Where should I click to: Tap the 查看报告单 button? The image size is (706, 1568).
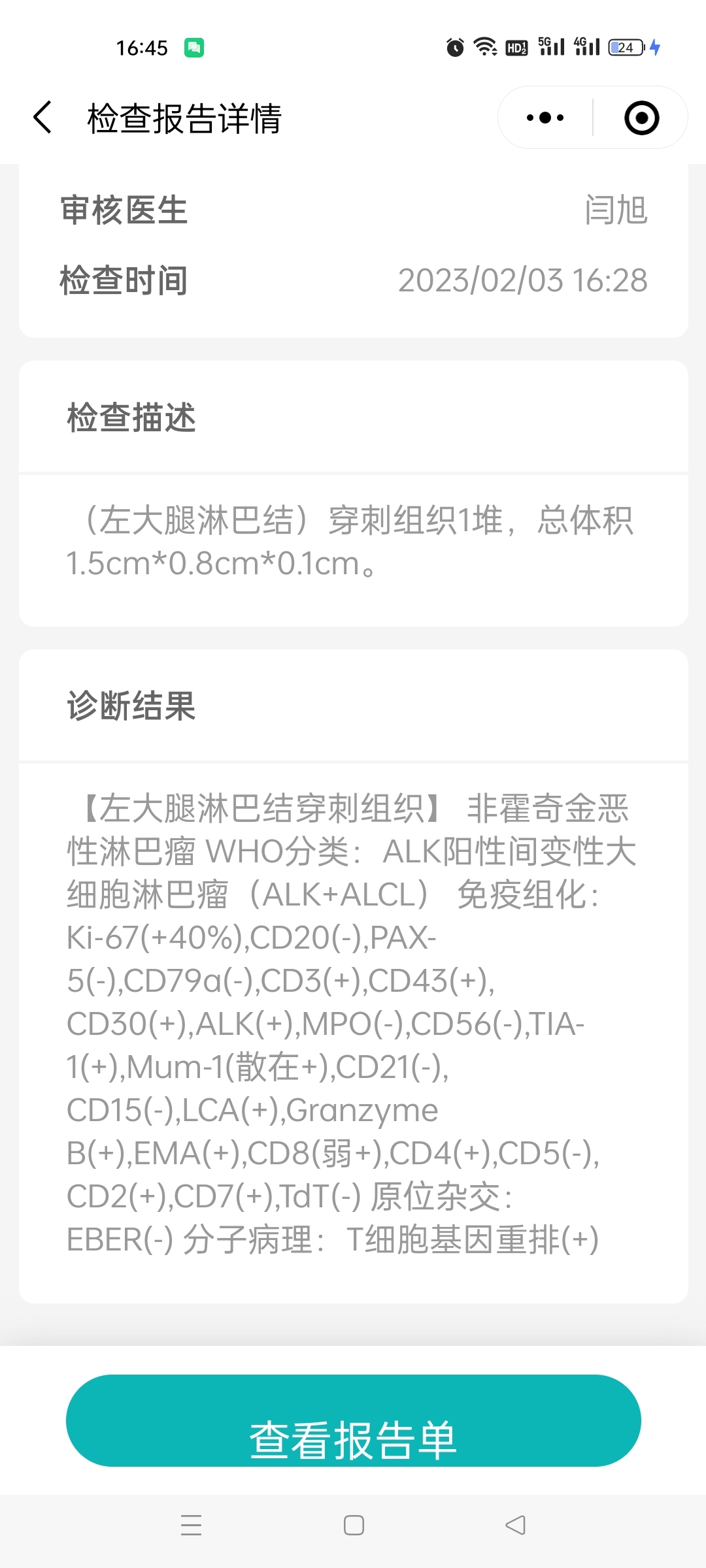(x=353, y=1420)
